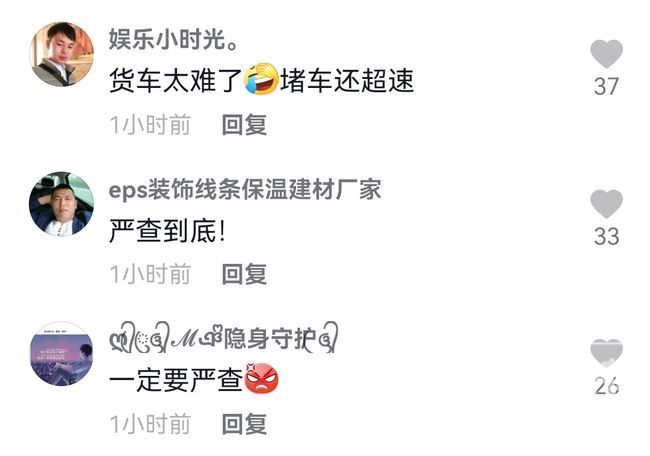Reply to the comment 一定要严查
Screen dimensions: 650x456
tap(244, 422)
